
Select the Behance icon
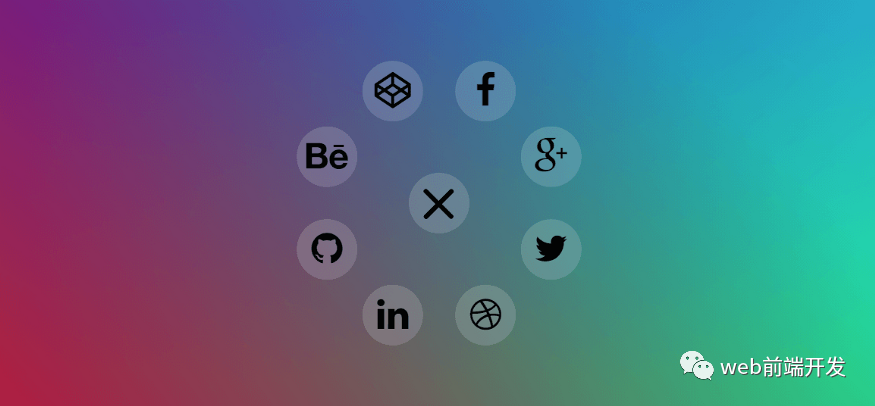click(x=327, y=156)
